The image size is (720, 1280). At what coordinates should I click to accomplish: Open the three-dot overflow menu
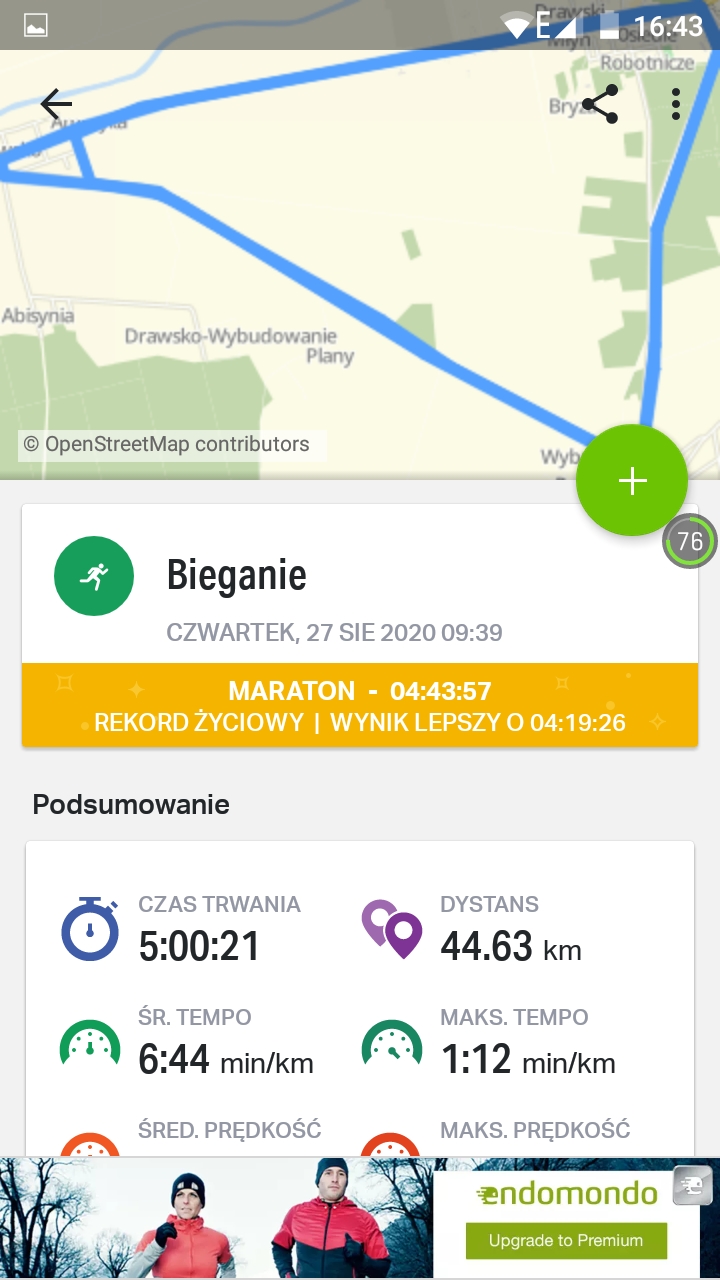click(x=676, y=104)
